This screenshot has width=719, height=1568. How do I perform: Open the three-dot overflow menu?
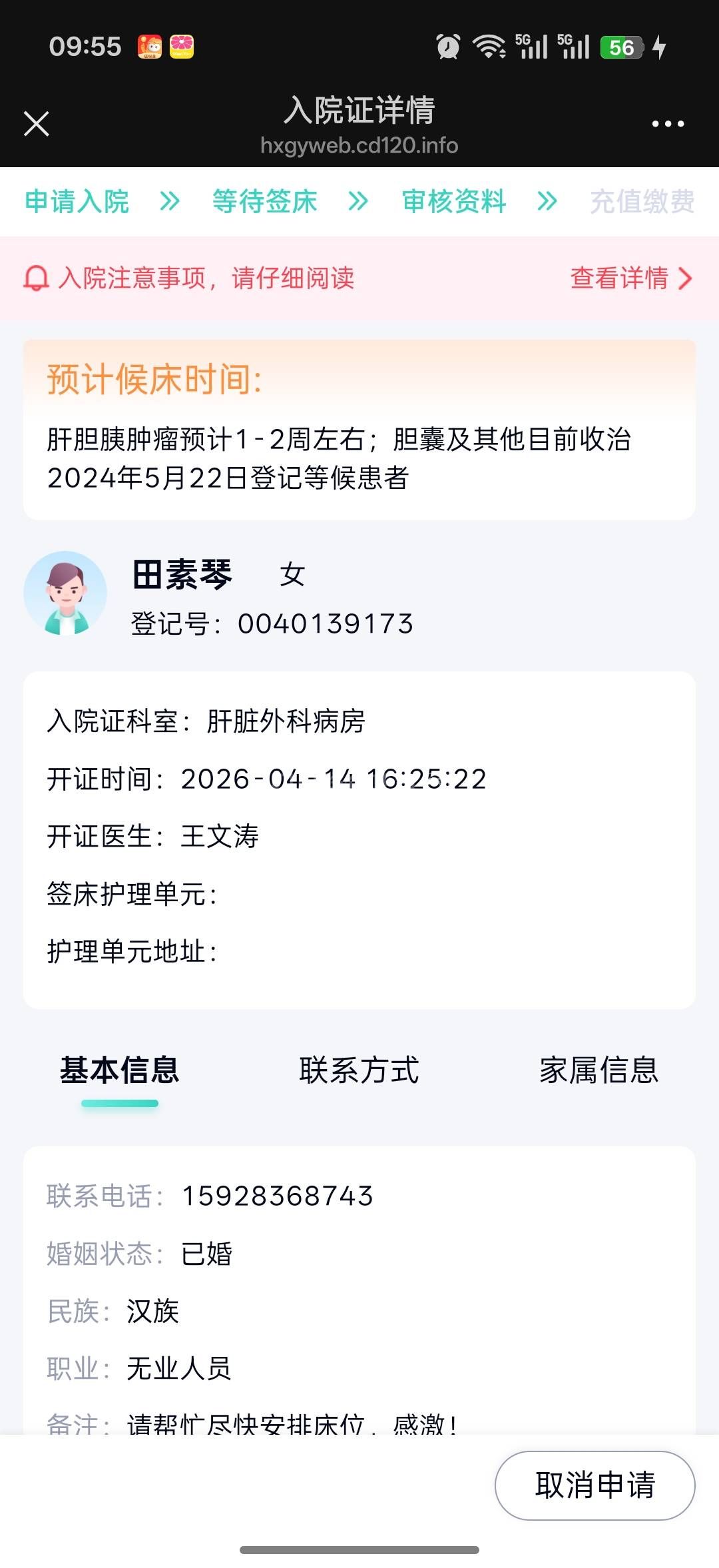(x=668, y=124)
